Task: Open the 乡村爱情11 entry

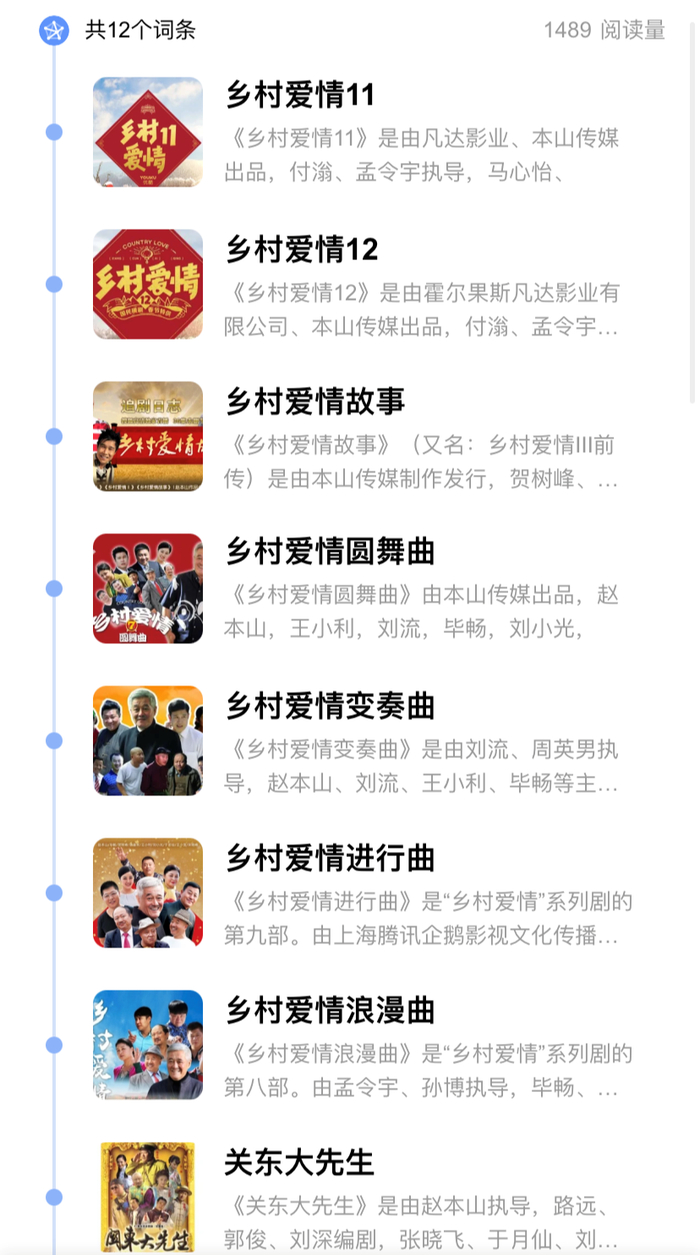Action: click(x=300, y=96)
